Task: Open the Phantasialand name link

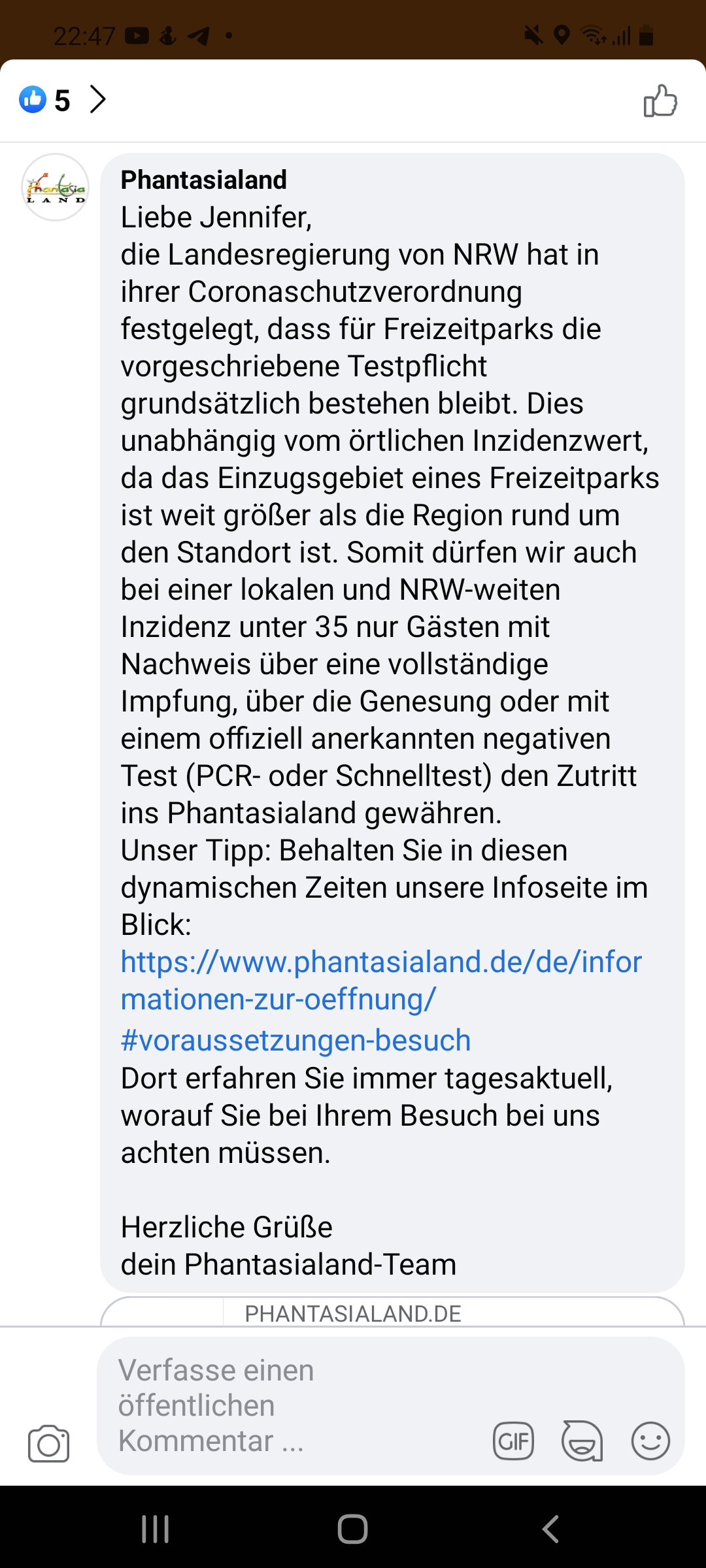Action: [204, 180]
